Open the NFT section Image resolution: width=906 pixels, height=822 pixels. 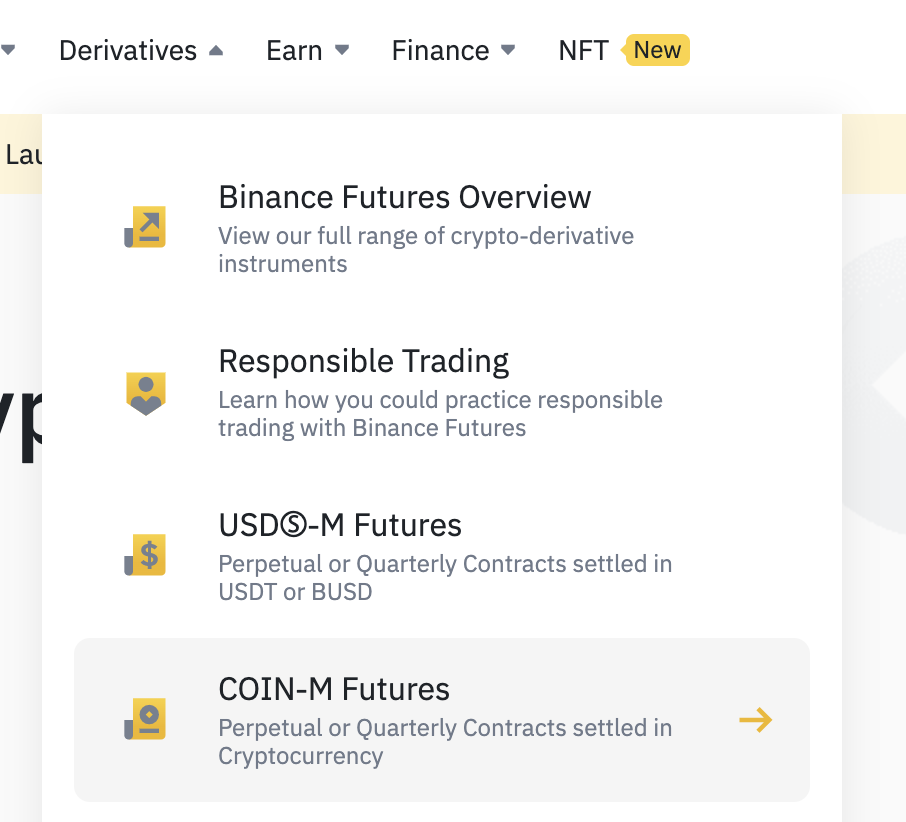(623, 51)
